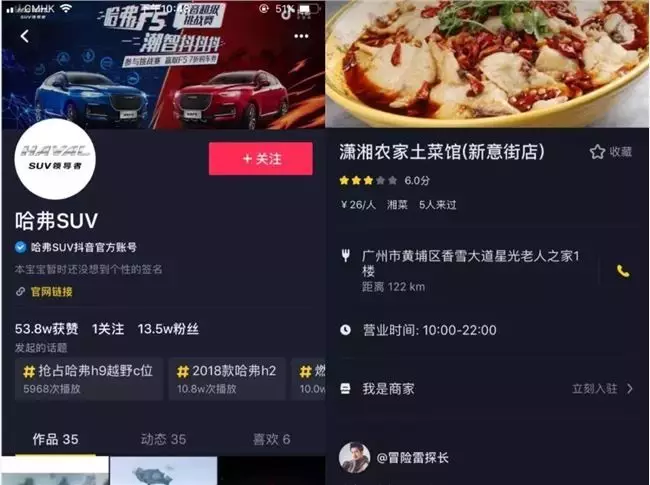Switch to the 动态 35 tab

(161, 439)
